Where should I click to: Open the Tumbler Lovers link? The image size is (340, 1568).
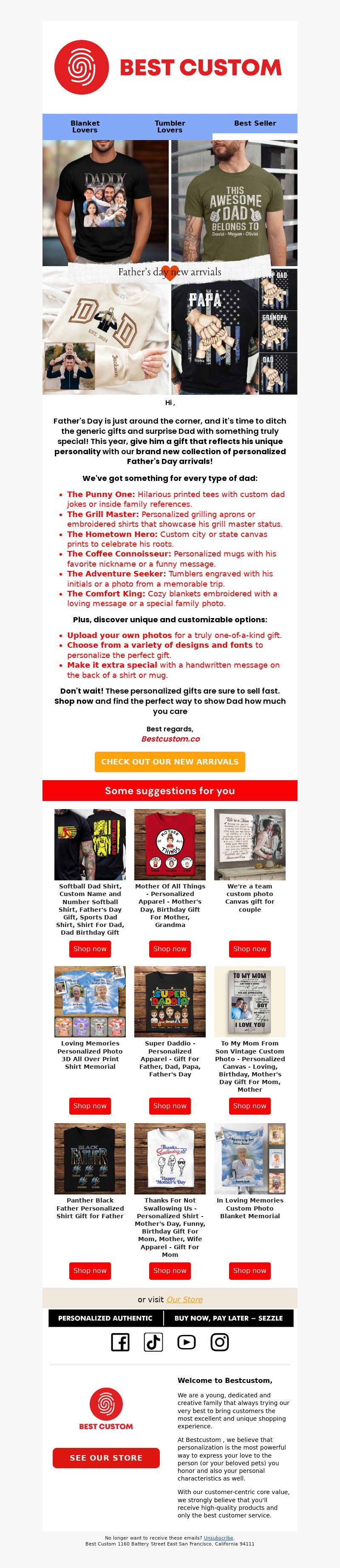point(170,126)
